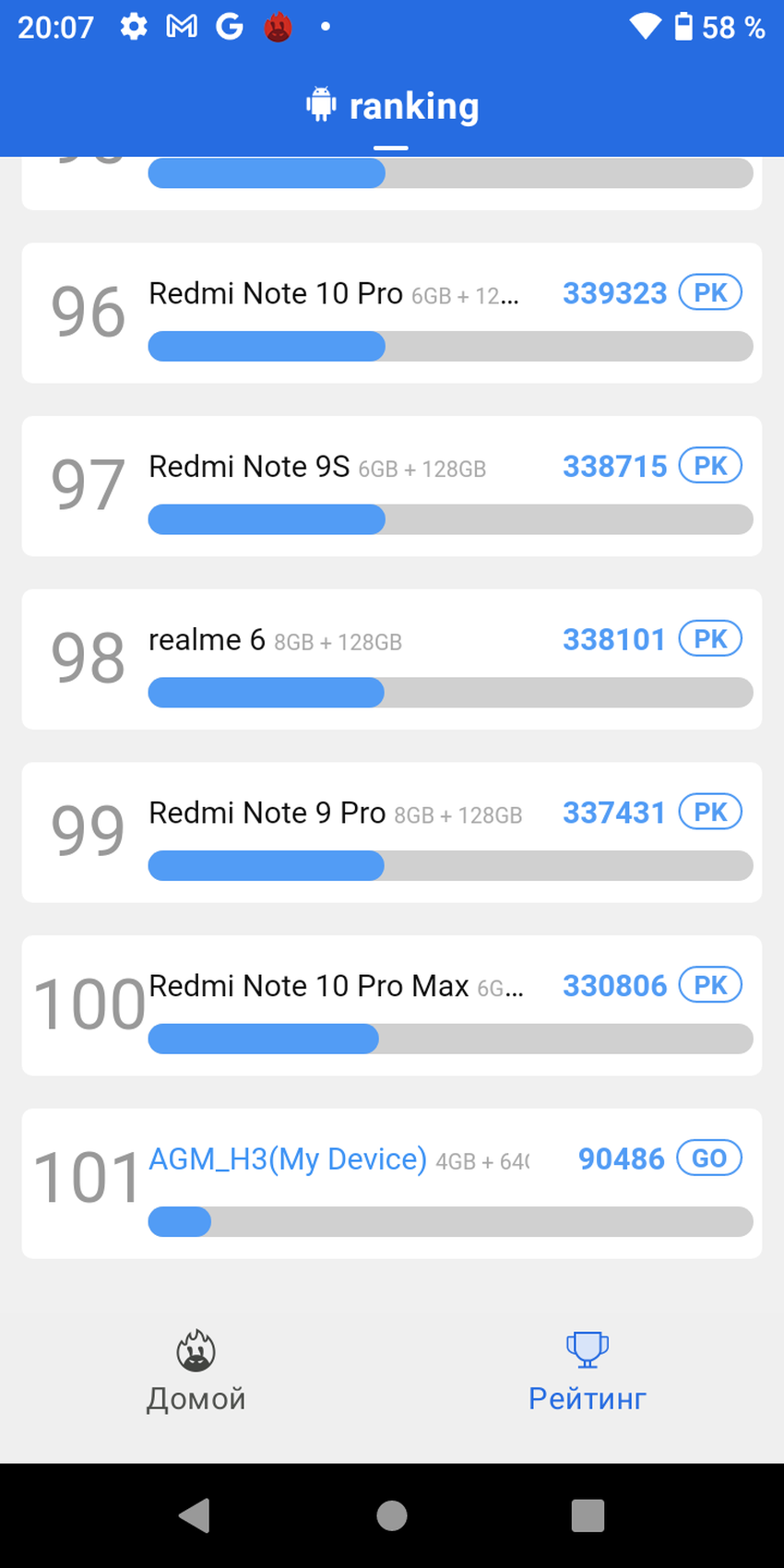Select the Рейтинг tab

[587, 1372]
